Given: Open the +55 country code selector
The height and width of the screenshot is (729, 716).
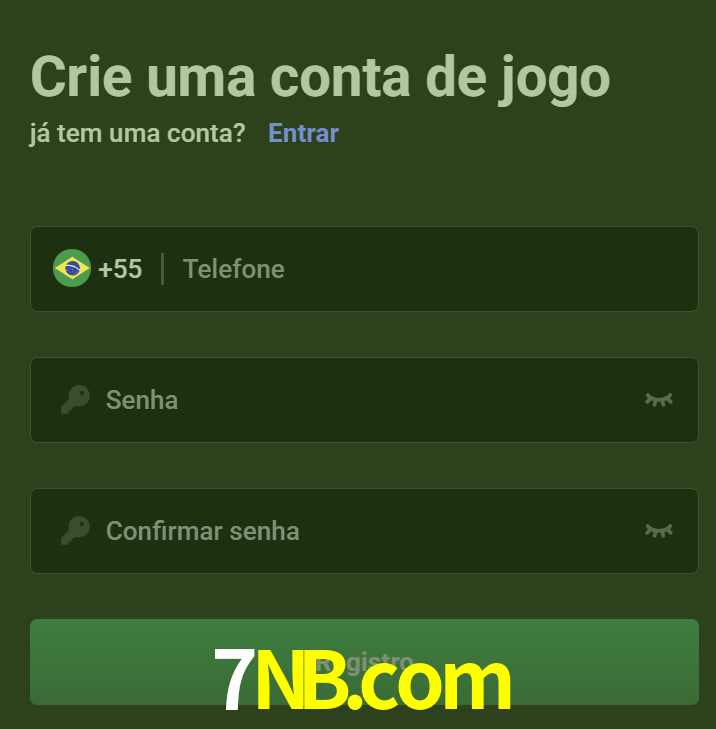Looking at the screenshot, I should coord(98,269).
